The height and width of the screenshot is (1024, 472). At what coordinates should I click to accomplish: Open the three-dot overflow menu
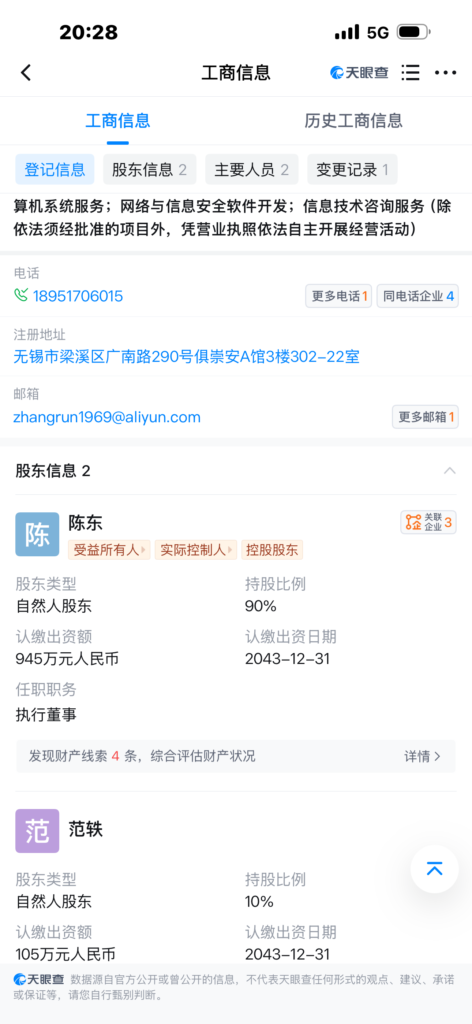tap(445, 72)
